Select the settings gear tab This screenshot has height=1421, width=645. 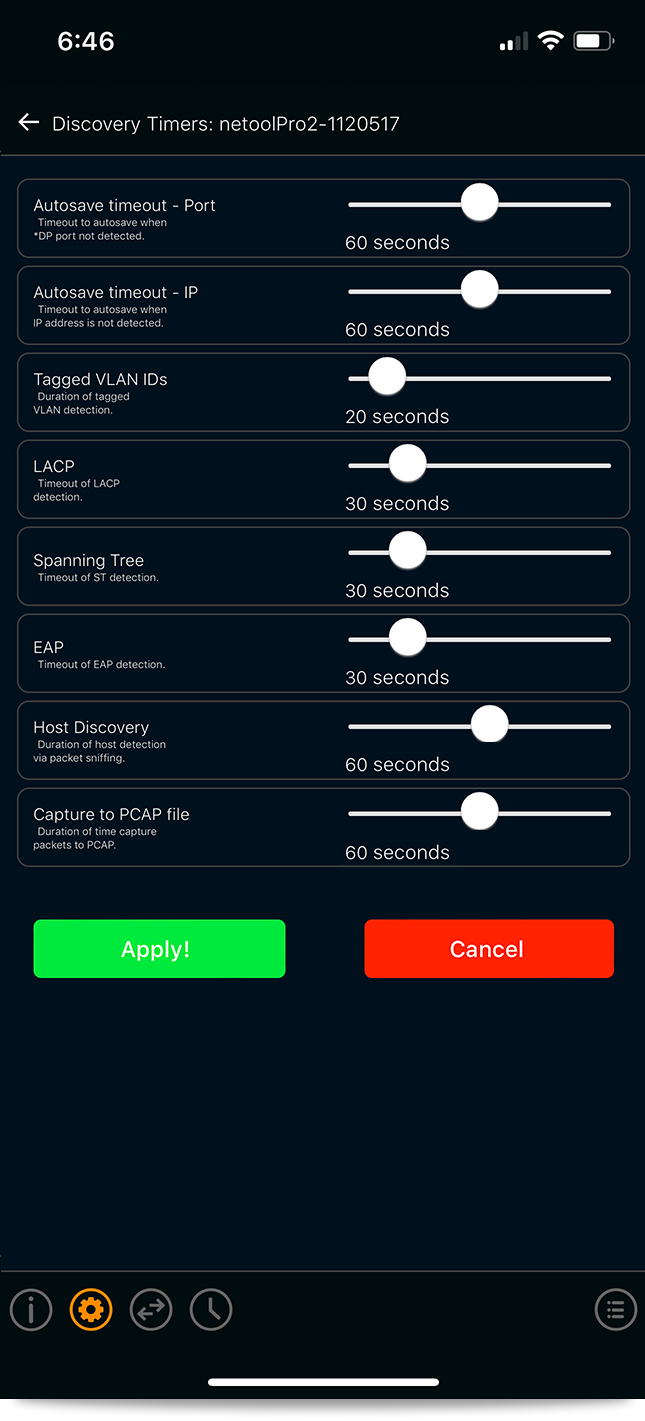click(91, 1309)
